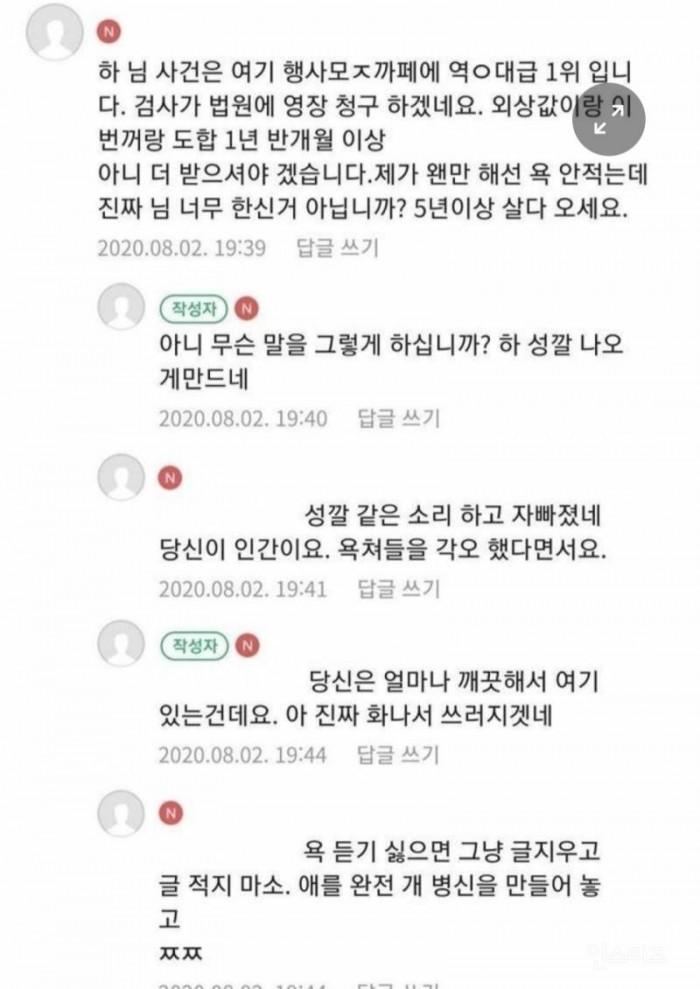
Task: Reply to the author's 19:44 comment
Action: [398, 753]
